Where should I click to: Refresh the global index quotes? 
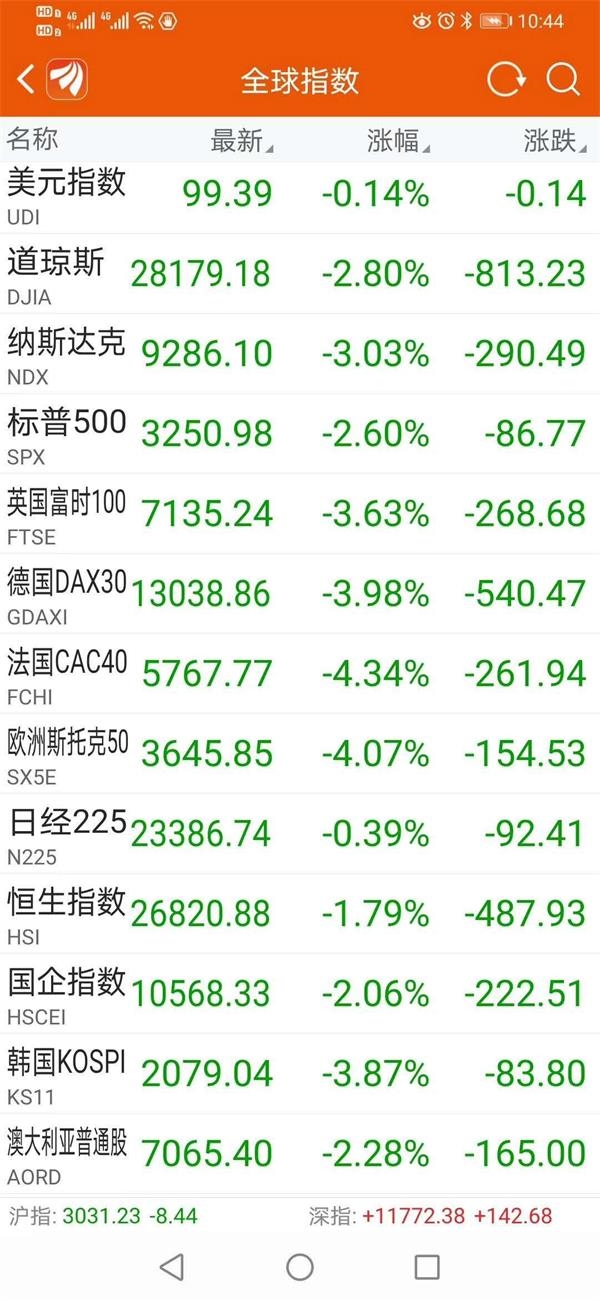[x=505, y=80]
